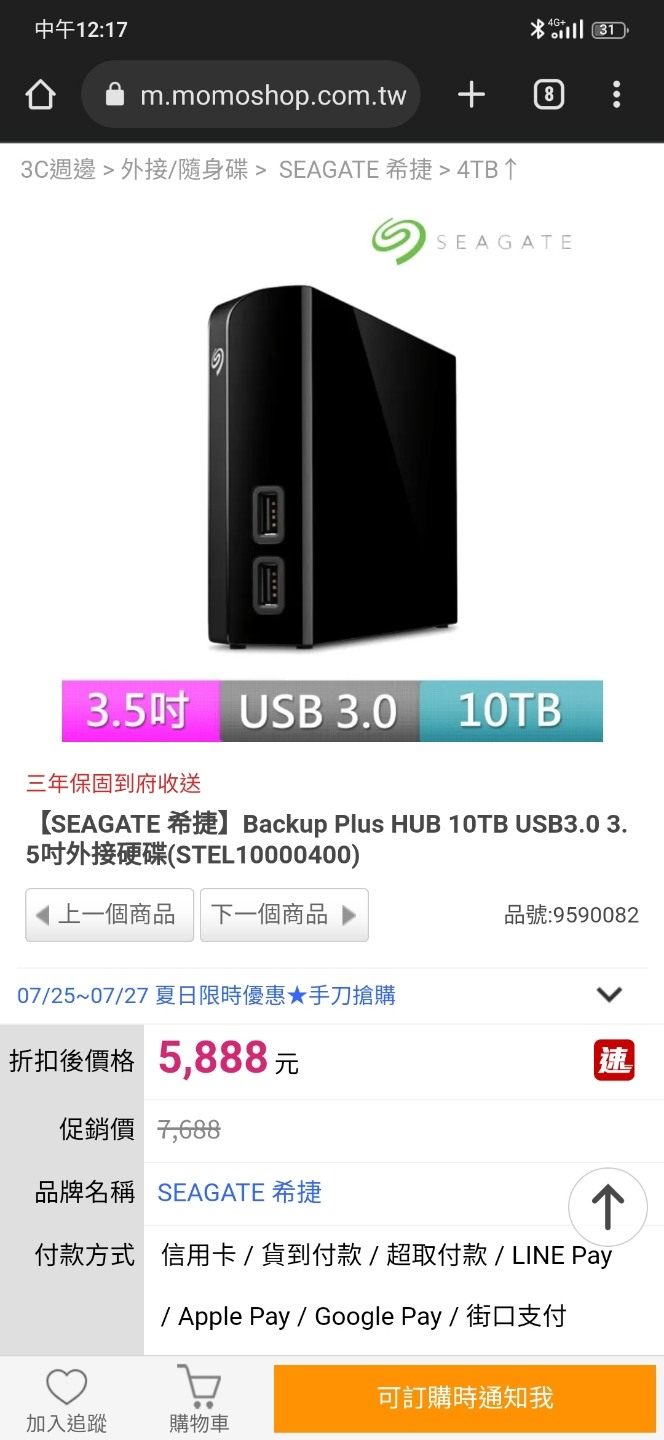Go to previous product 上一個商品
664x1440 pixels.
click(109, 914)
